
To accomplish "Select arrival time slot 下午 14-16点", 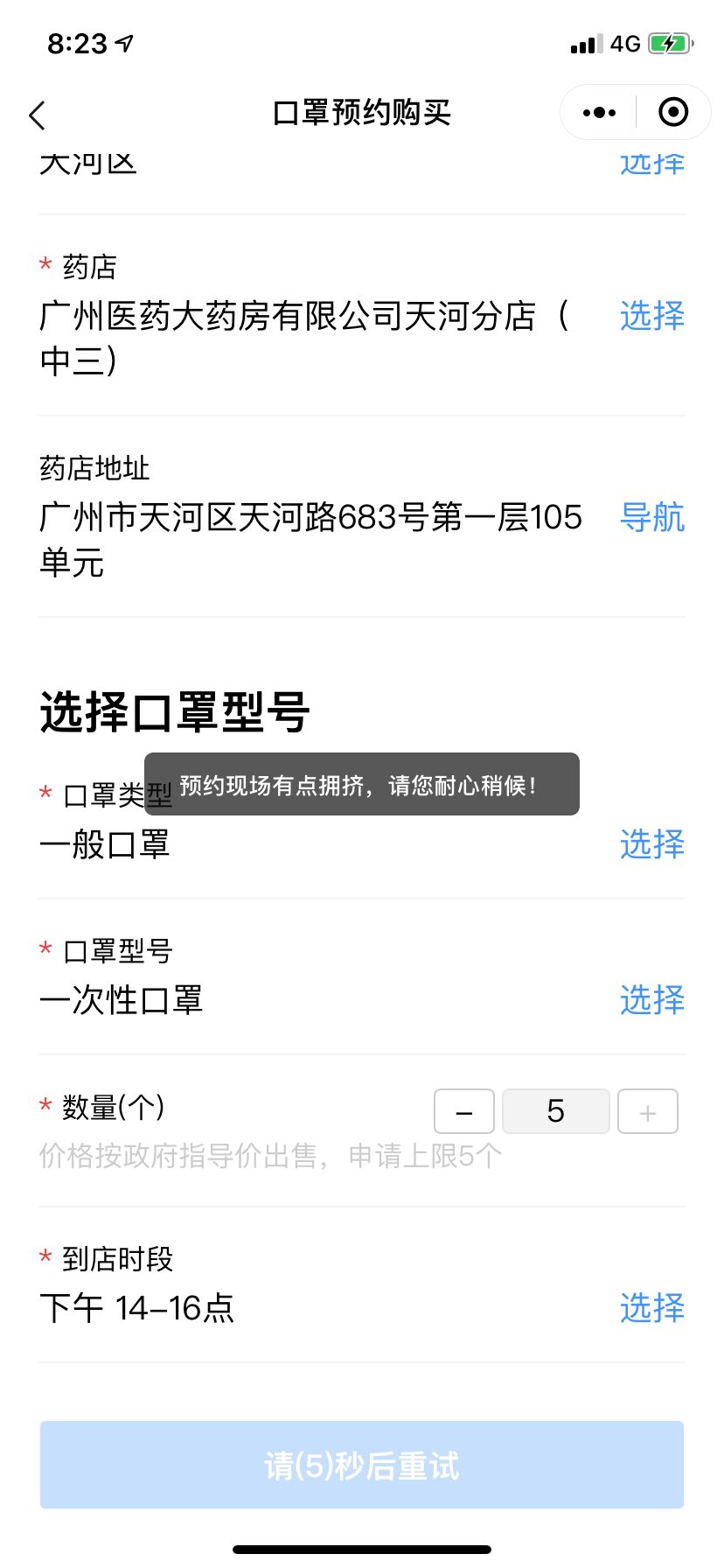I will pos(651,1308).
